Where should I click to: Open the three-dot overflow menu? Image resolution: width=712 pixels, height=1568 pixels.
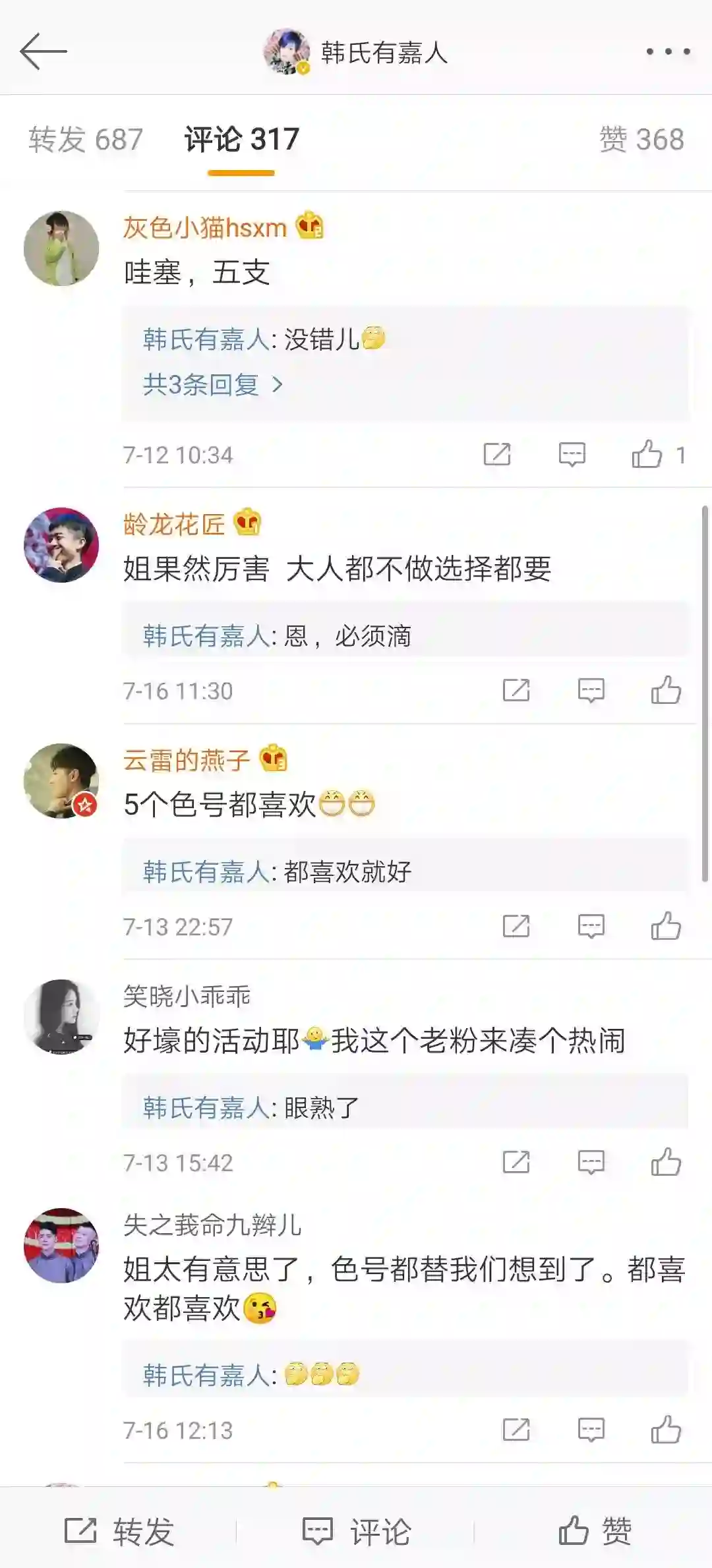(668, 51)
